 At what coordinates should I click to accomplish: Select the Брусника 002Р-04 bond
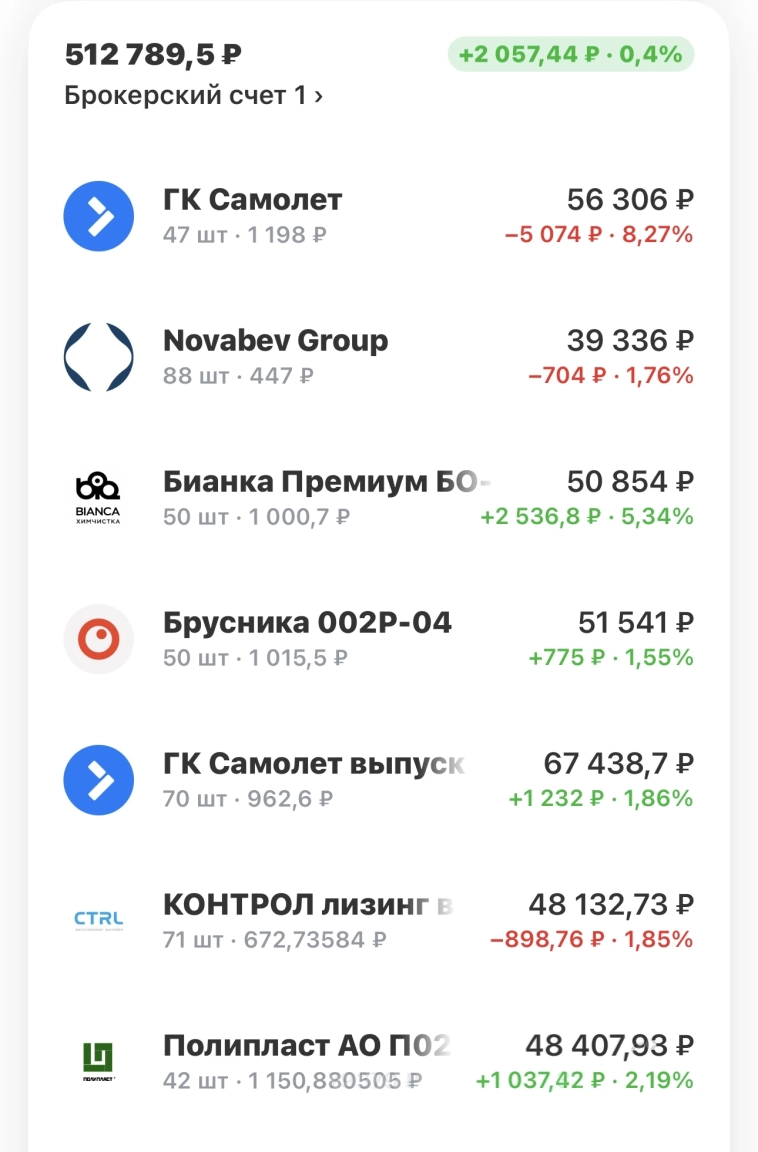[378, 639]
